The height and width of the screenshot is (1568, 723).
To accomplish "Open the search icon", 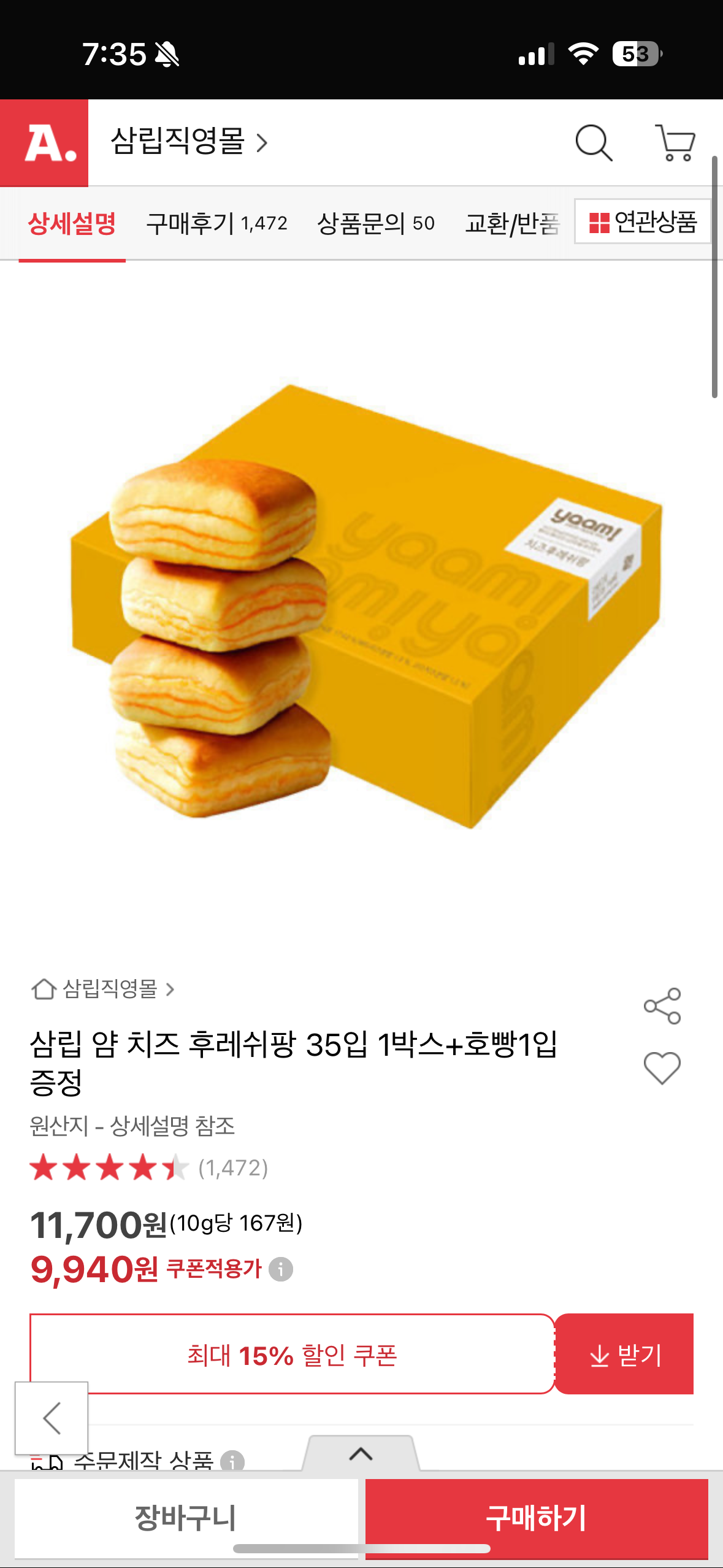I will click(594, 143).
